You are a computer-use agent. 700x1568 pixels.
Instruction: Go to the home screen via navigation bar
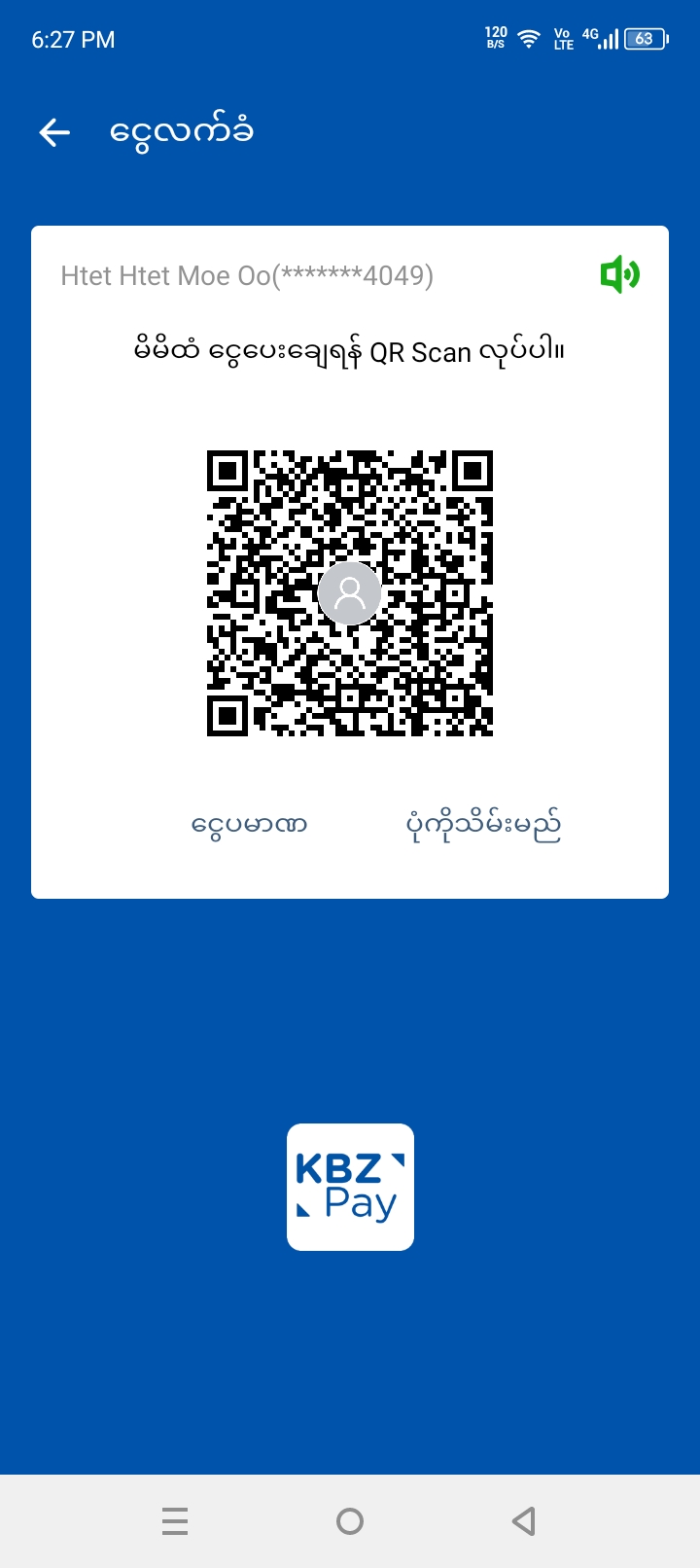(350, 1520)
